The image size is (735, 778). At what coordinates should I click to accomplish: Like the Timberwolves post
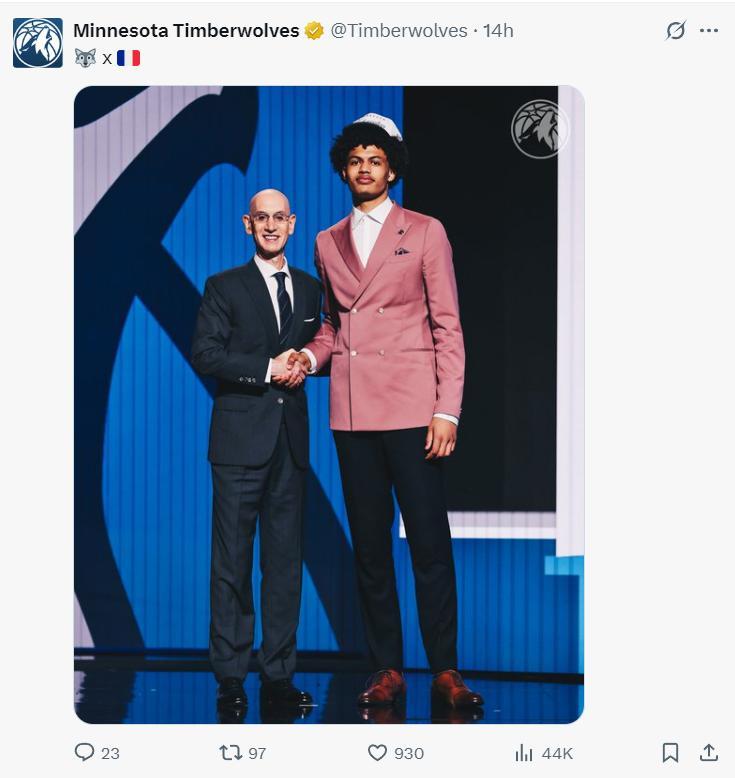(x=377, y=753)
